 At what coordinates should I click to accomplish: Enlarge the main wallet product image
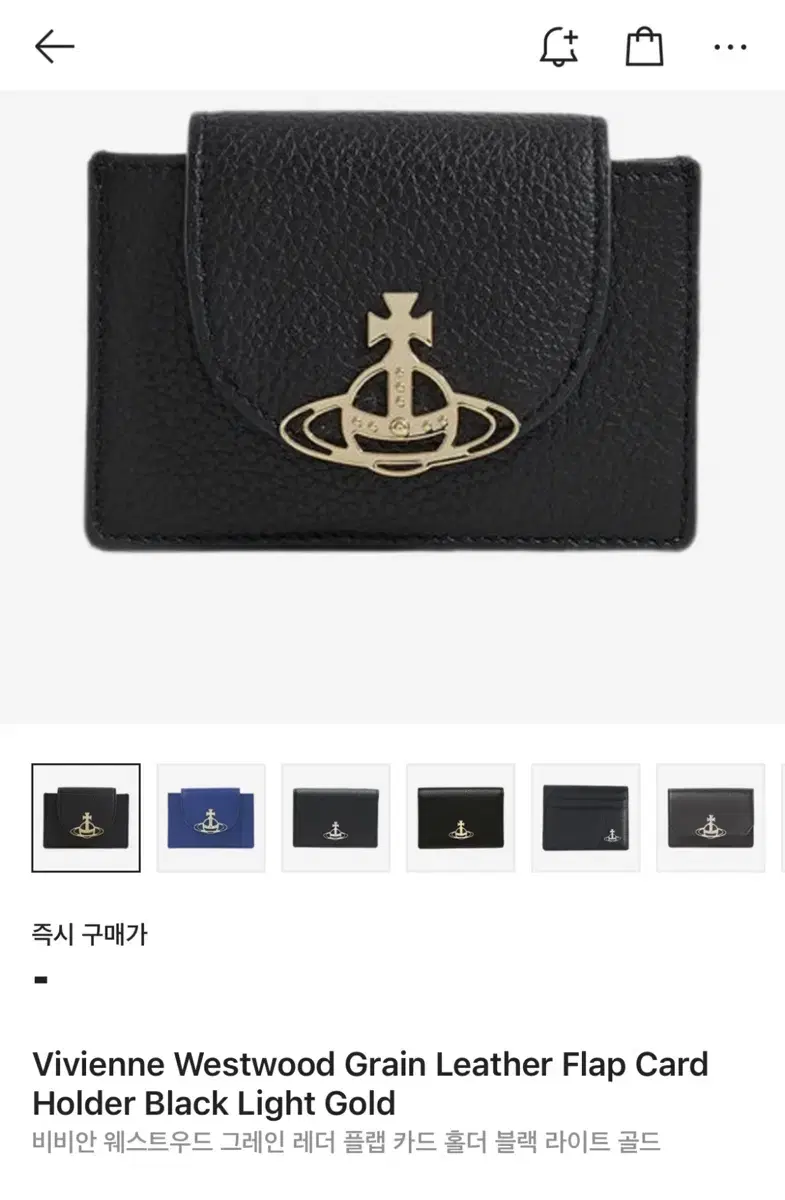392,400
